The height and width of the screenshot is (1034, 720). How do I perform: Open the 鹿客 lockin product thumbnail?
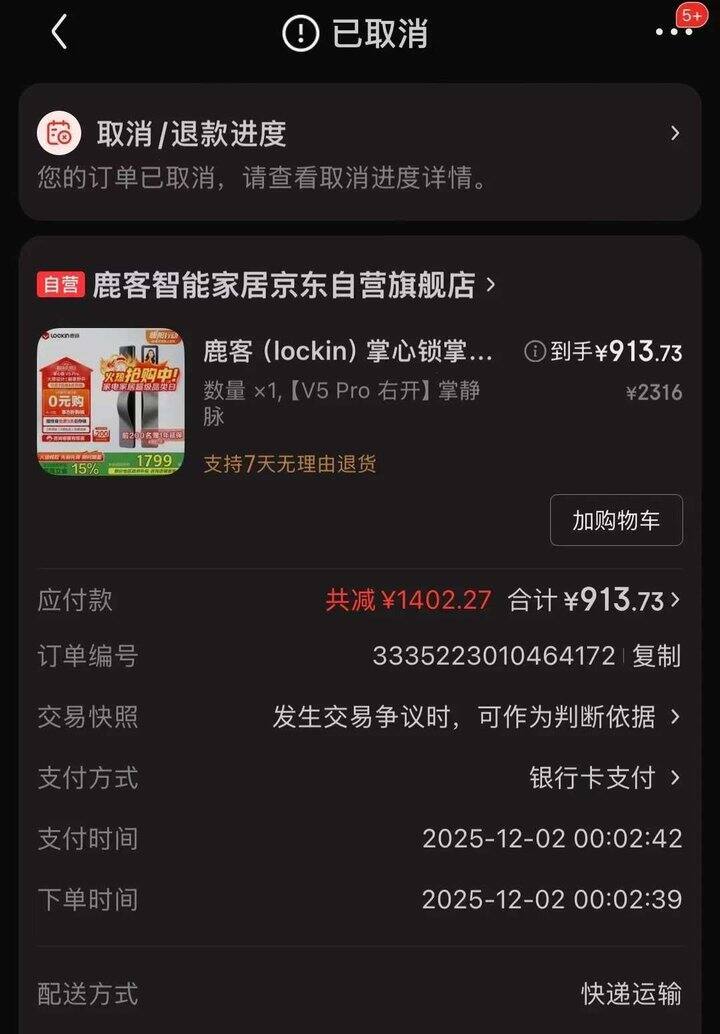(x=111, y=402)
